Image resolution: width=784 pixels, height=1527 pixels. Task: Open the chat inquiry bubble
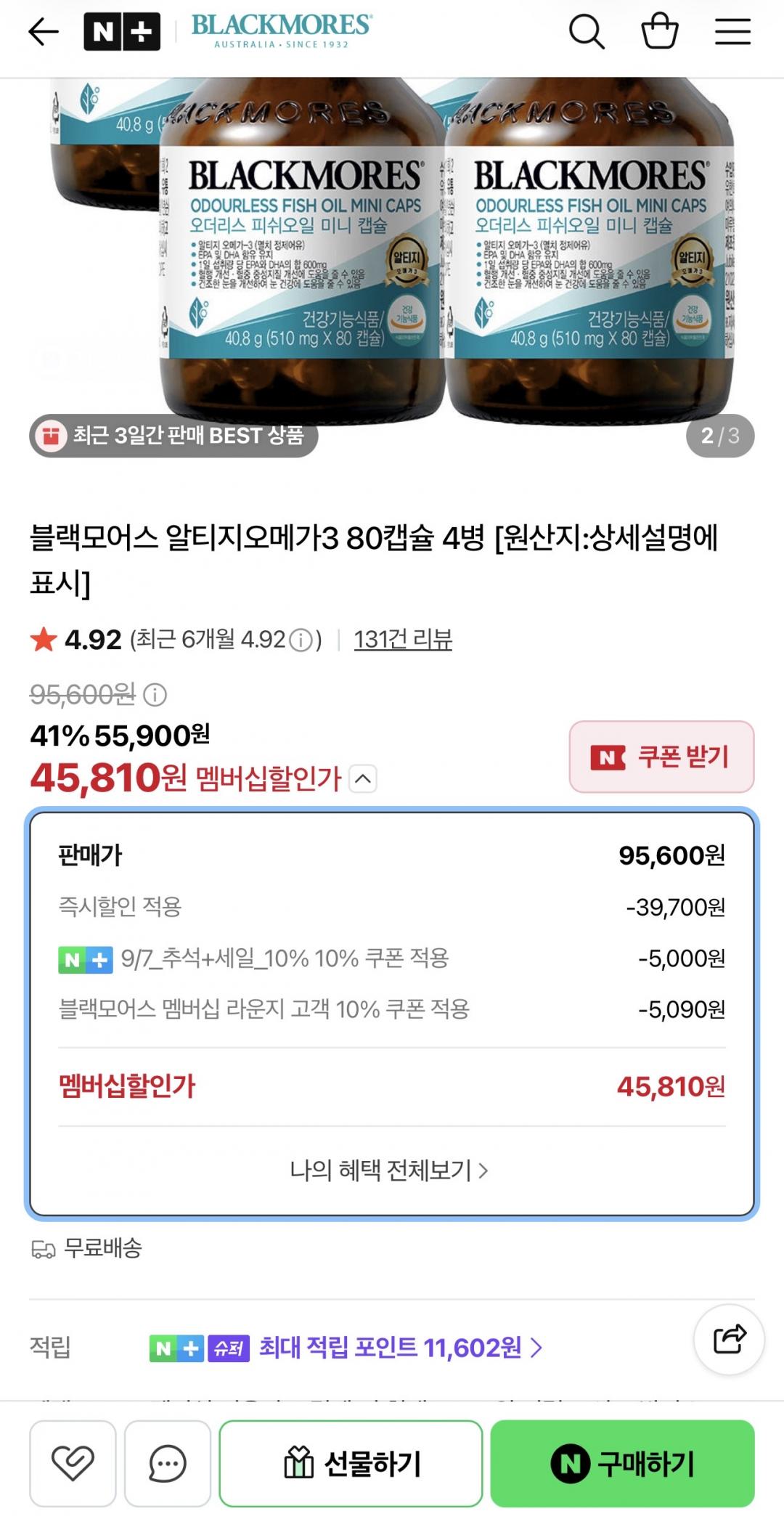pos(168,1463)
